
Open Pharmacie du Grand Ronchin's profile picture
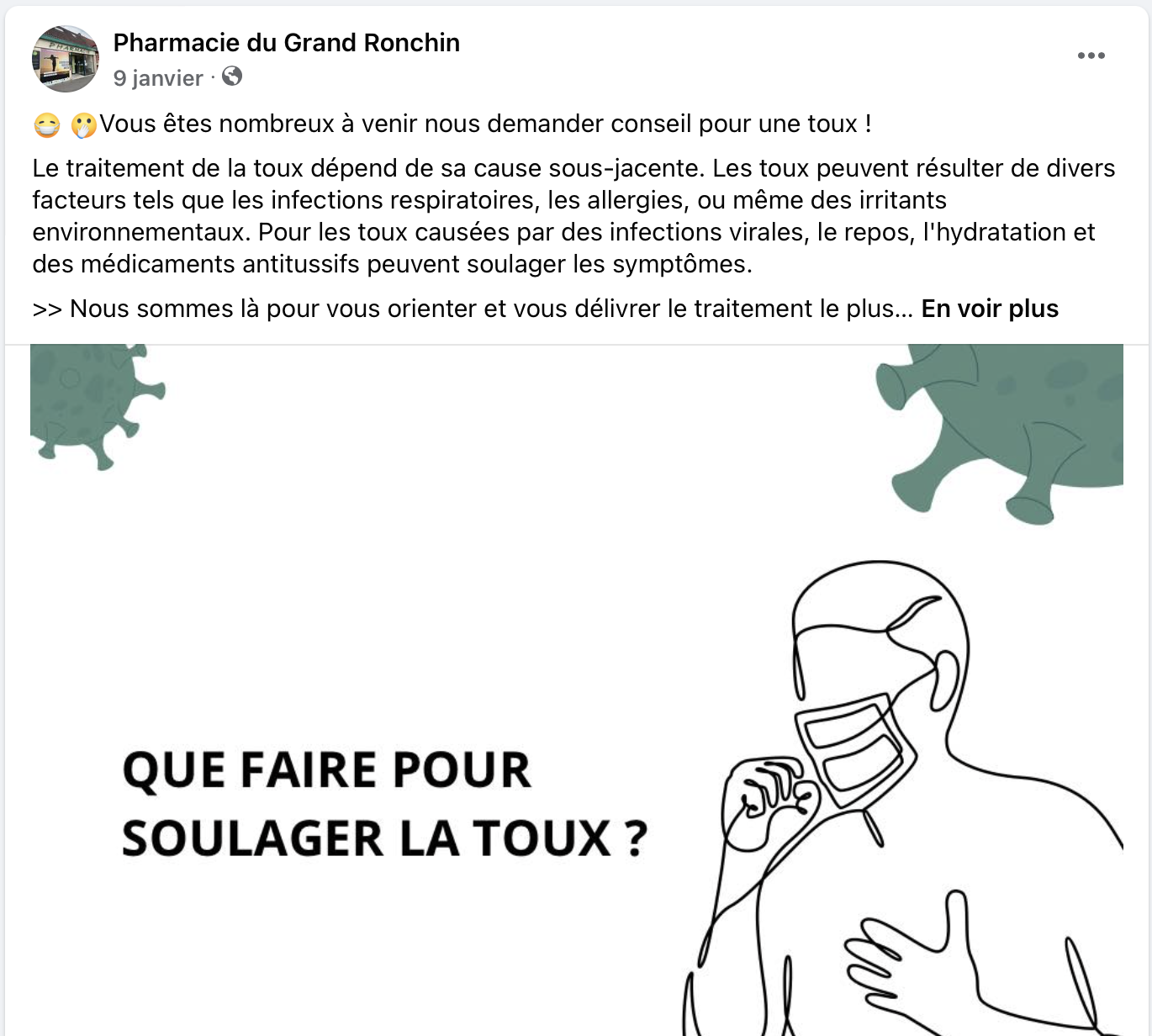(x=65, y=59)
